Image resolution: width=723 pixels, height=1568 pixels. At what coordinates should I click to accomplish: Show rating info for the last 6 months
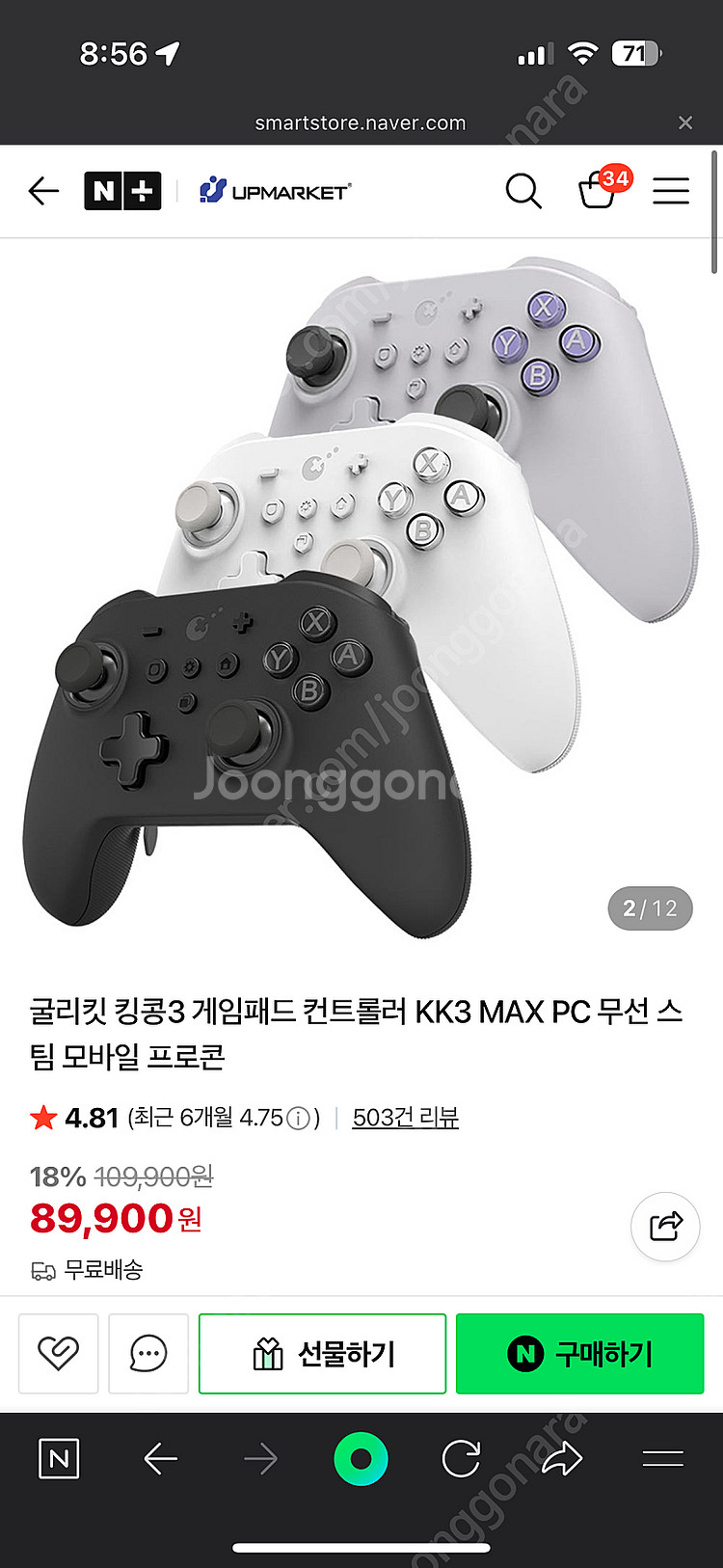299,1119
